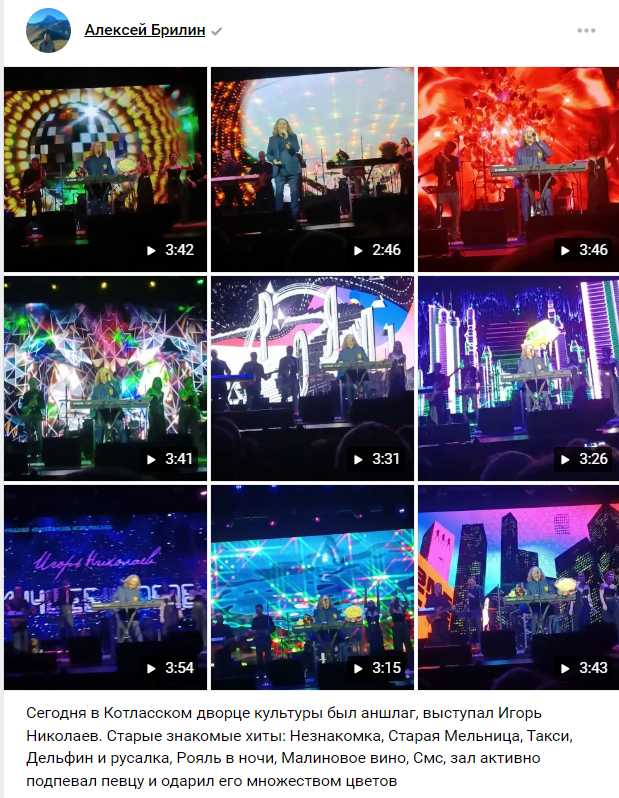Open Алексей Брилин's profile avatar
The height and width of the screenshot is (798, 619).
48,30
